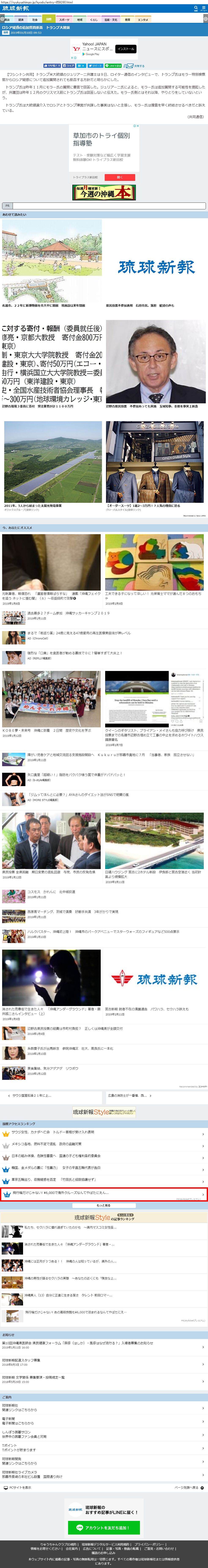Tap アカウントを友だち追加 LINE button
208x1568 pixels.
coord(103,1527)
